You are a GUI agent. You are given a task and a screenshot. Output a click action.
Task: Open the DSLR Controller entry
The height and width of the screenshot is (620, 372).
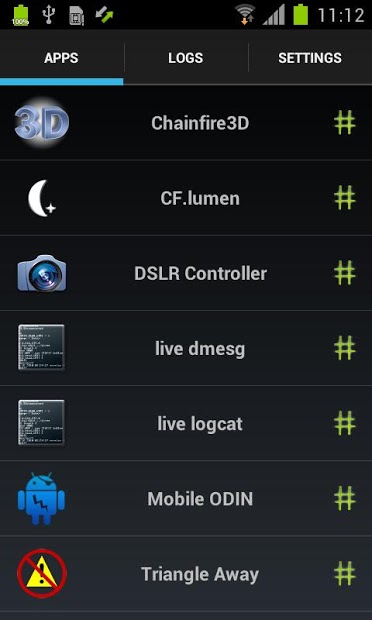(x=186, y=273)
